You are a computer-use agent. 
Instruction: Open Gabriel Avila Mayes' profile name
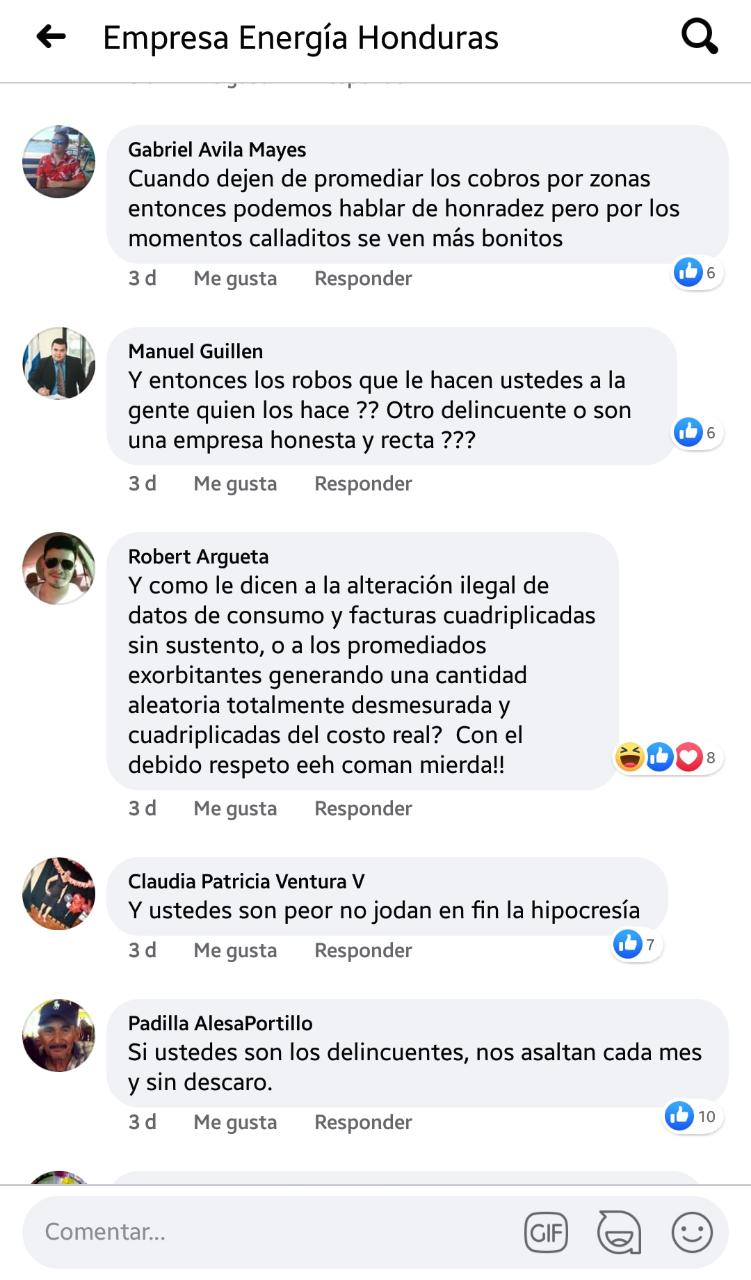[x=217, y=149]
